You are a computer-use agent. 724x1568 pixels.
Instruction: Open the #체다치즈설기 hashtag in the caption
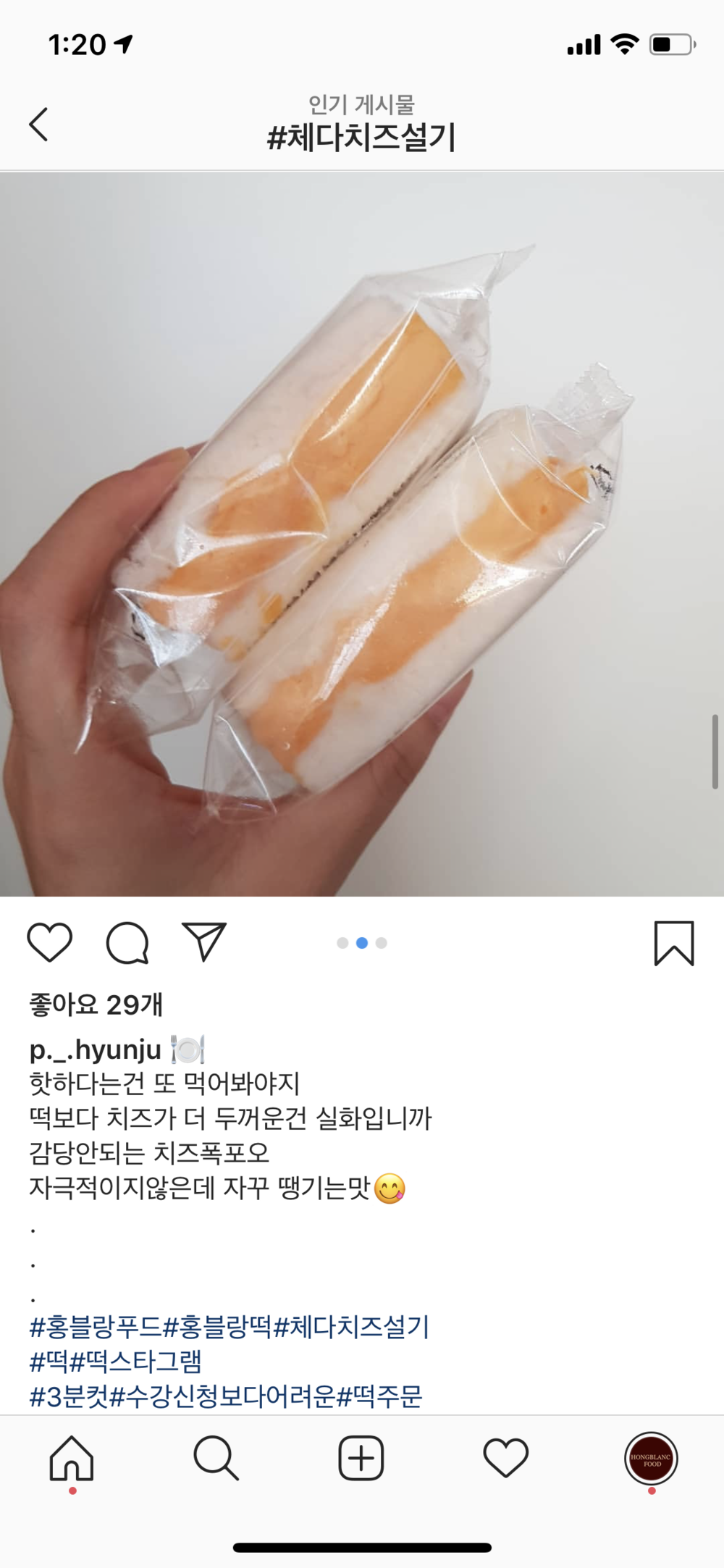pos(352,1327)
